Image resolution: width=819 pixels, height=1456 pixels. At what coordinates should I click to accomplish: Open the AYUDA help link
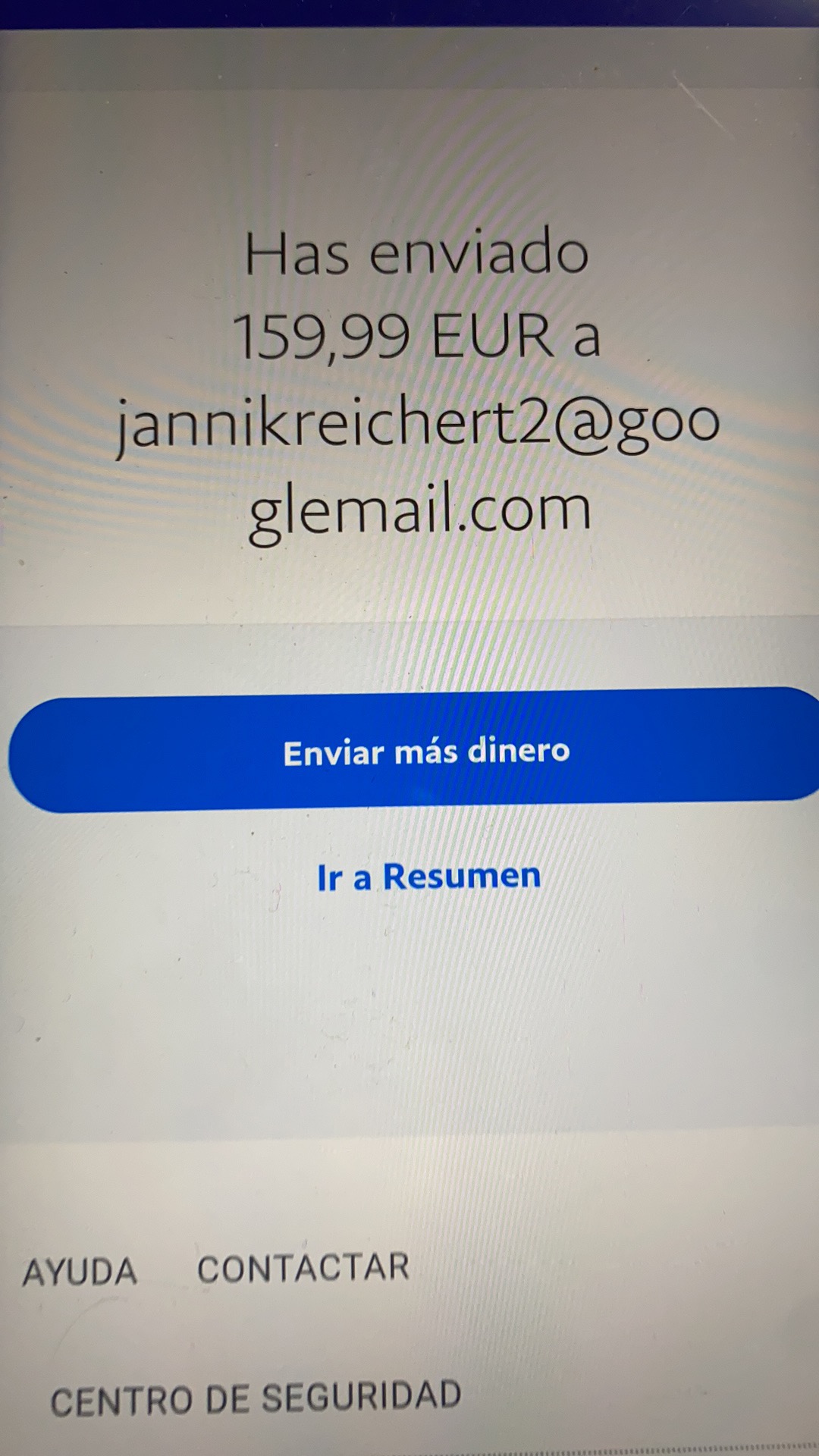pyautogui.click(x=80, y=1272)
